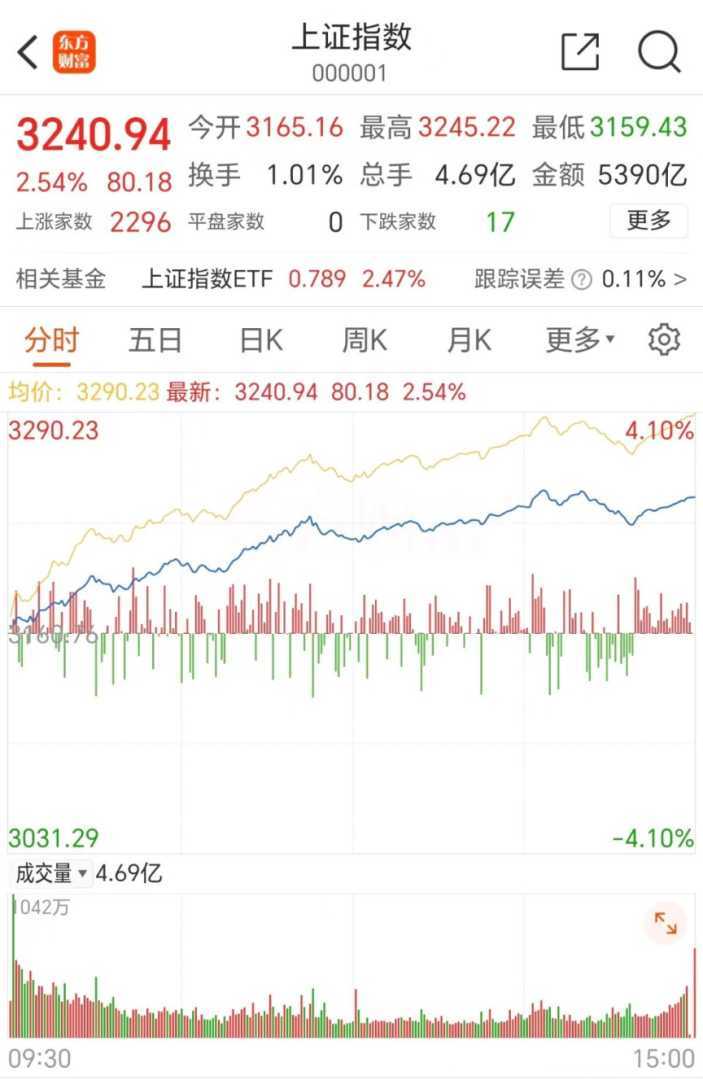Open search with the magnifier icon
The width and height of the screenshot is (703, 1080).
click(659, 52)
